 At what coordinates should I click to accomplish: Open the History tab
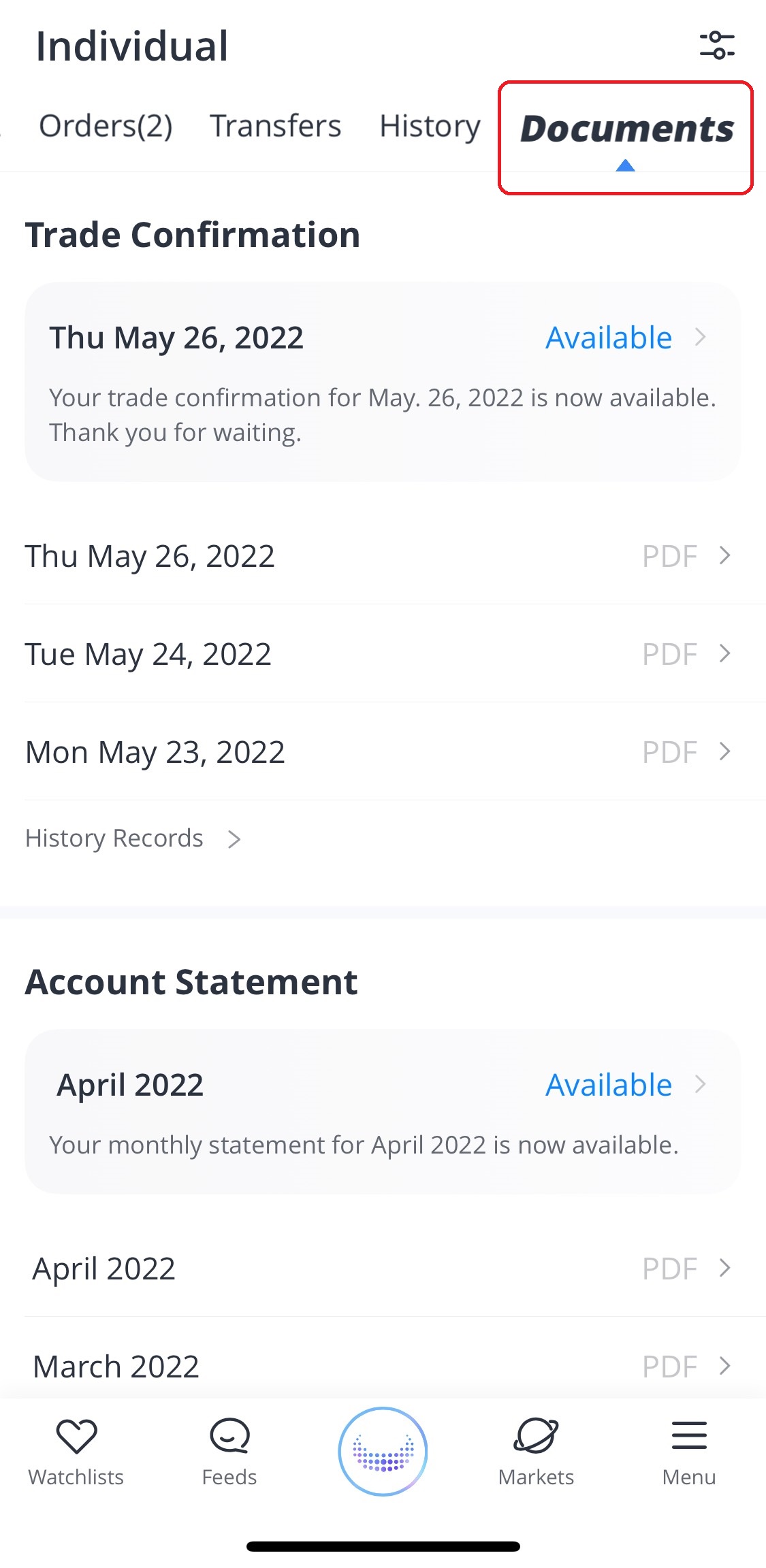(430, 126)
